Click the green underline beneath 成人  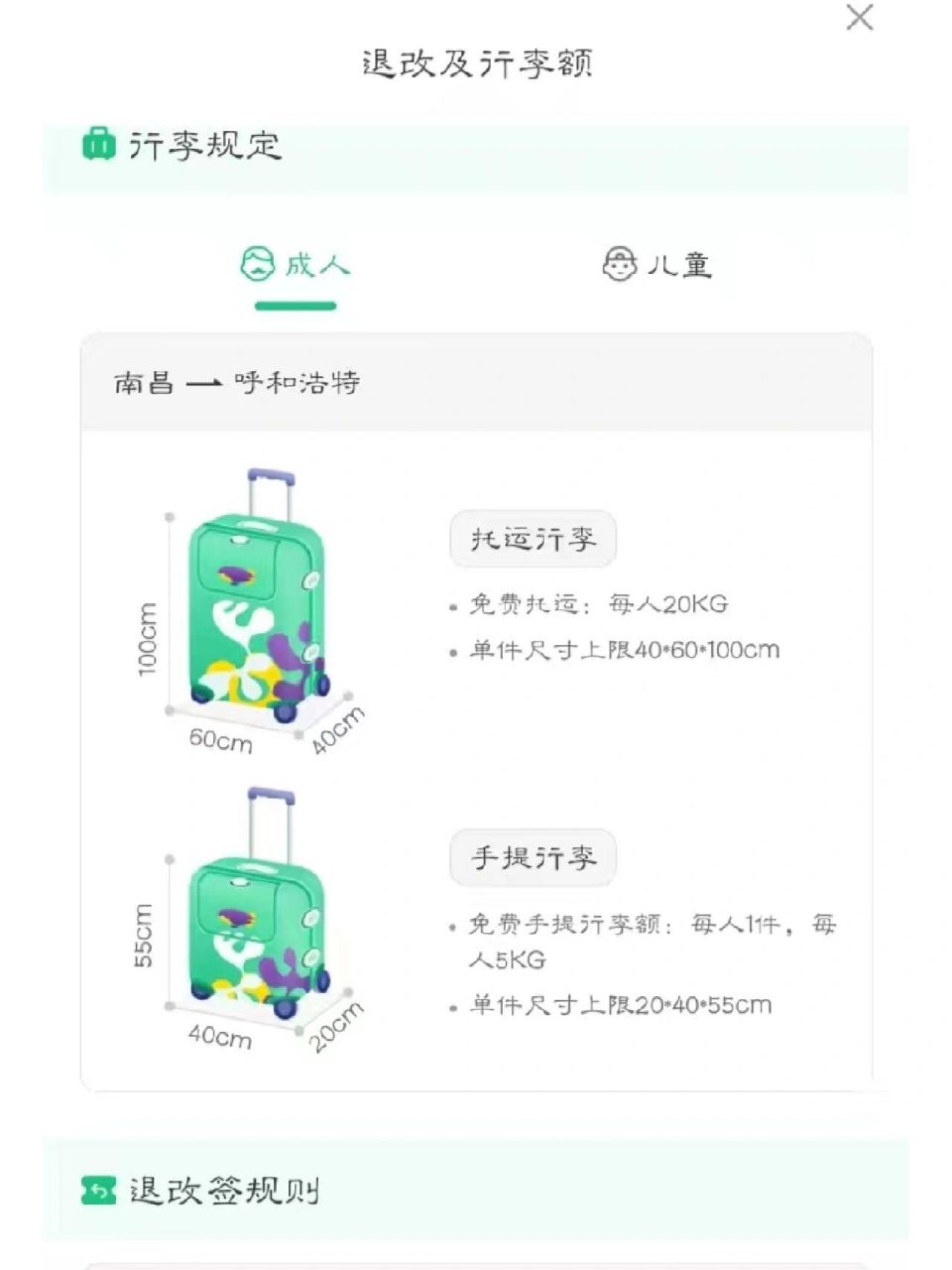[x=295, y=307]
